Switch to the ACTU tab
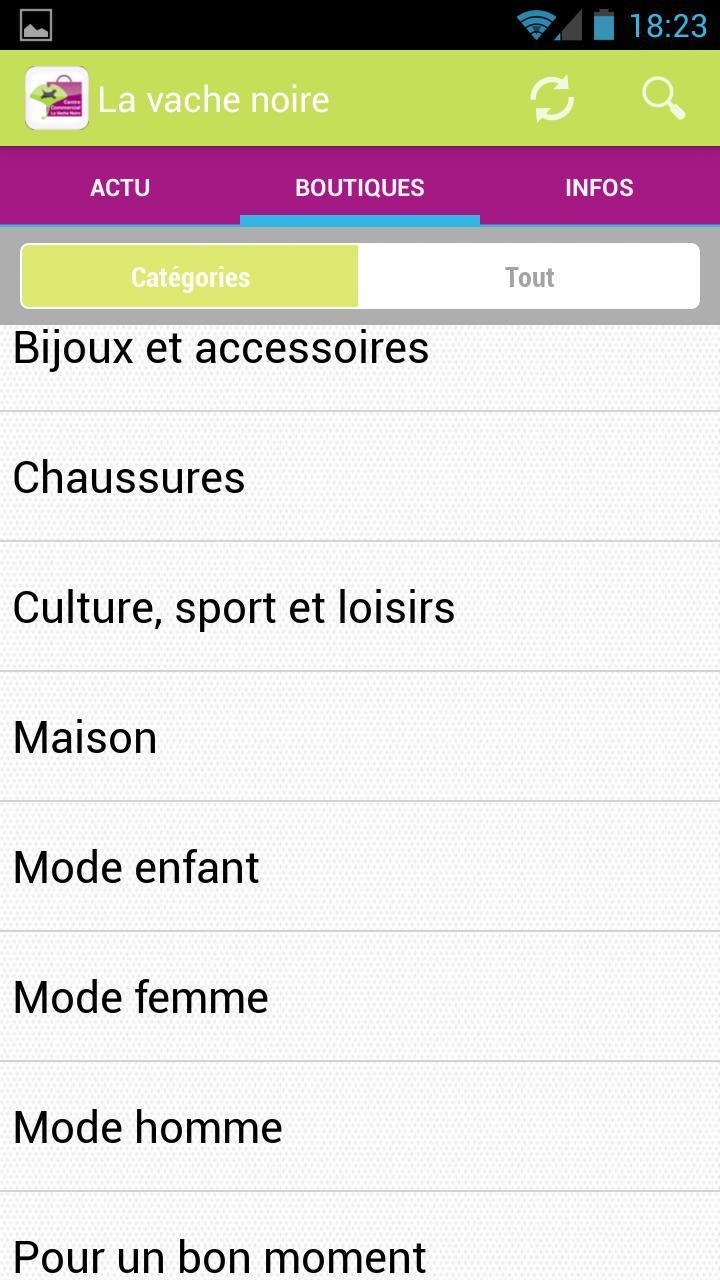720x1280 pixels. (120, 188)
